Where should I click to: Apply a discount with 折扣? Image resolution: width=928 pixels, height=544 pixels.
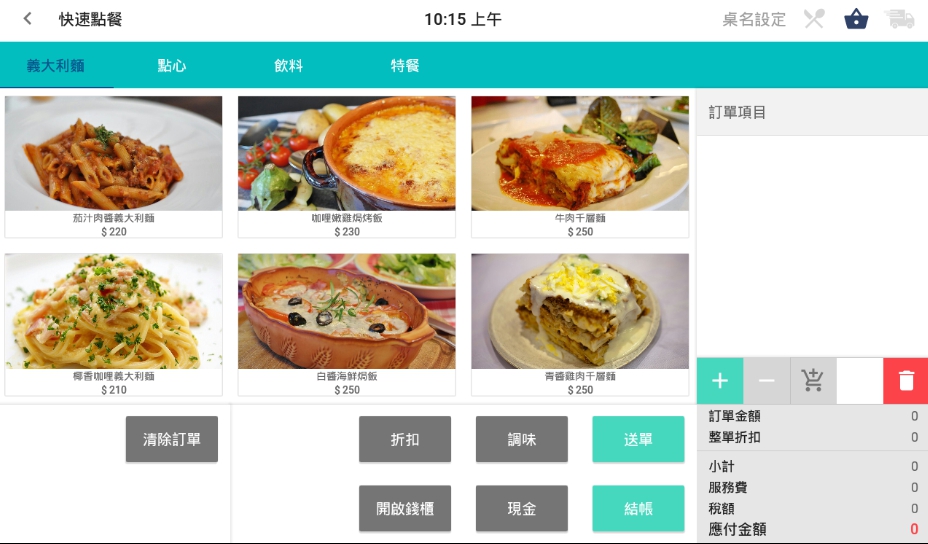[x=405, y=439]
